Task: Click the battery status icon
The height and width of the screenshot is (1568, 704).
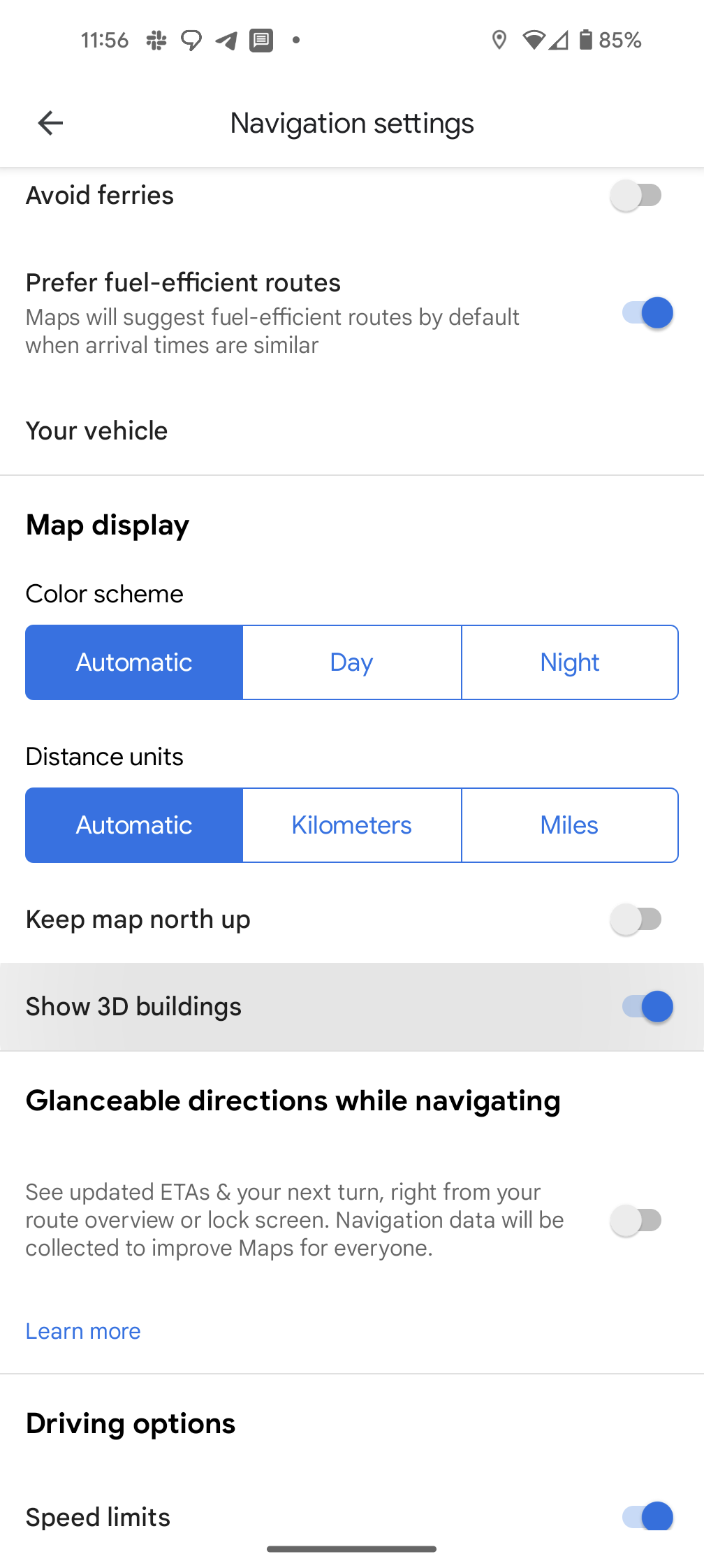Action: (x=587, y=41)
